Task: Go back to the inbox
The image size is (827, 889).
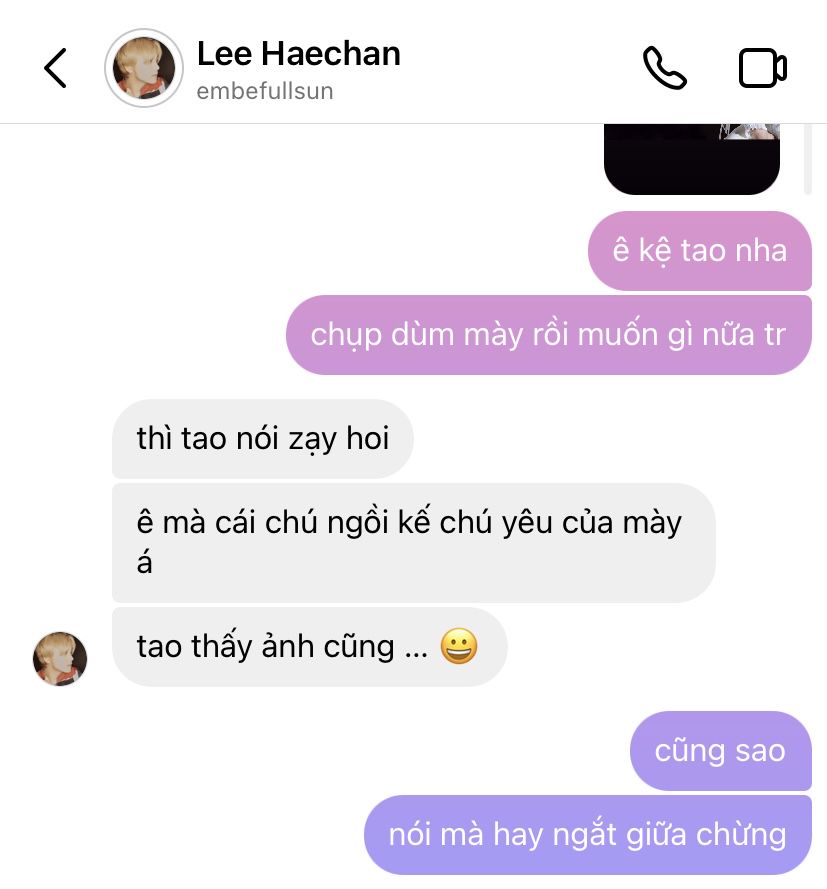Action: (x=56, y=68)
